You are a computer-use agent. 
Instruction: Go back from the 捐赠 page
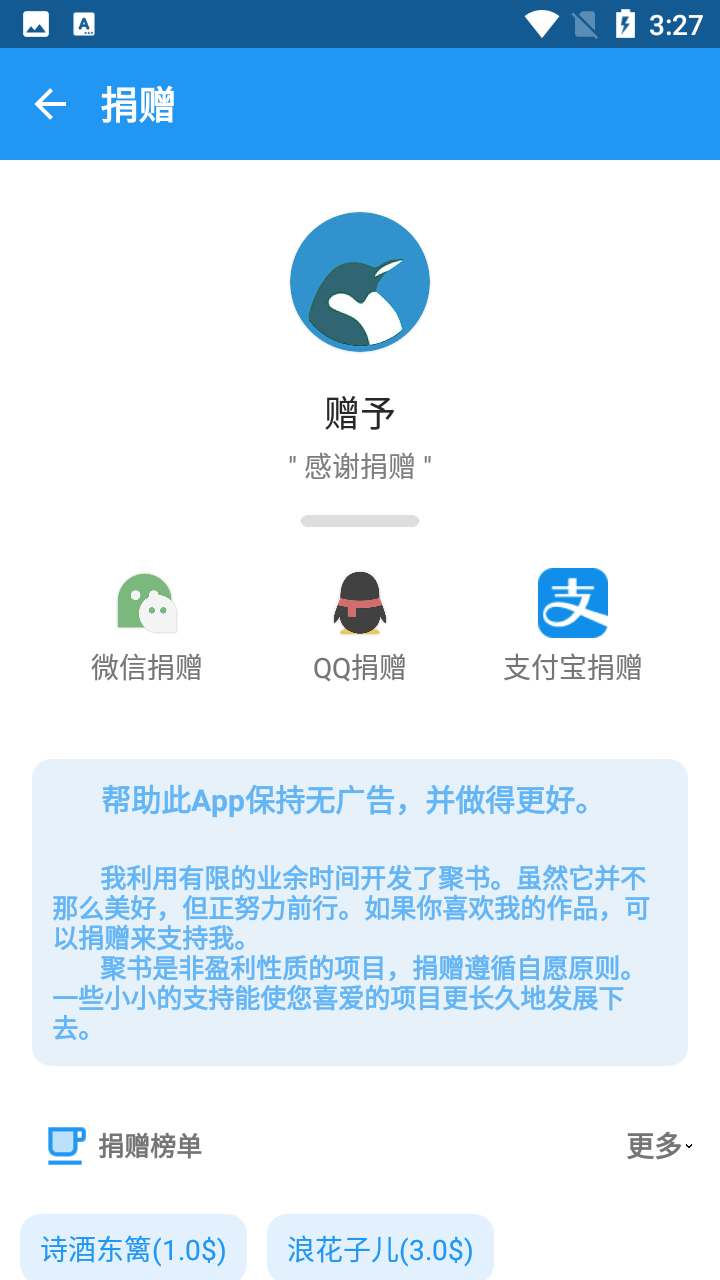(50, 104)
